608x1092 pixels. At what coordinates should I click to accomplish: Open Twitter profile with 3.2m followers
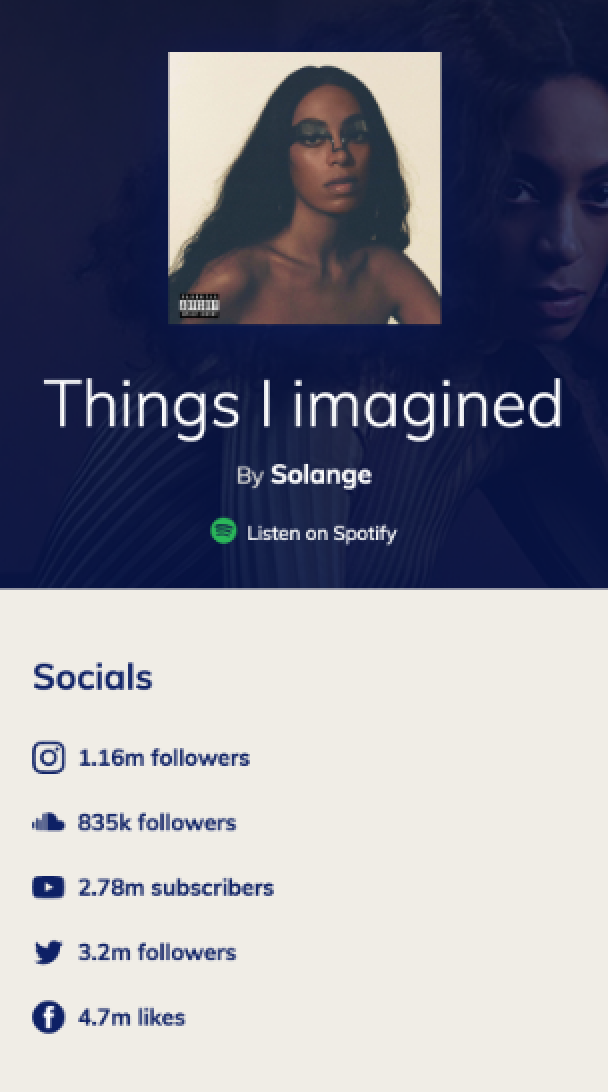pyautogui.click(x=135, y=952)
